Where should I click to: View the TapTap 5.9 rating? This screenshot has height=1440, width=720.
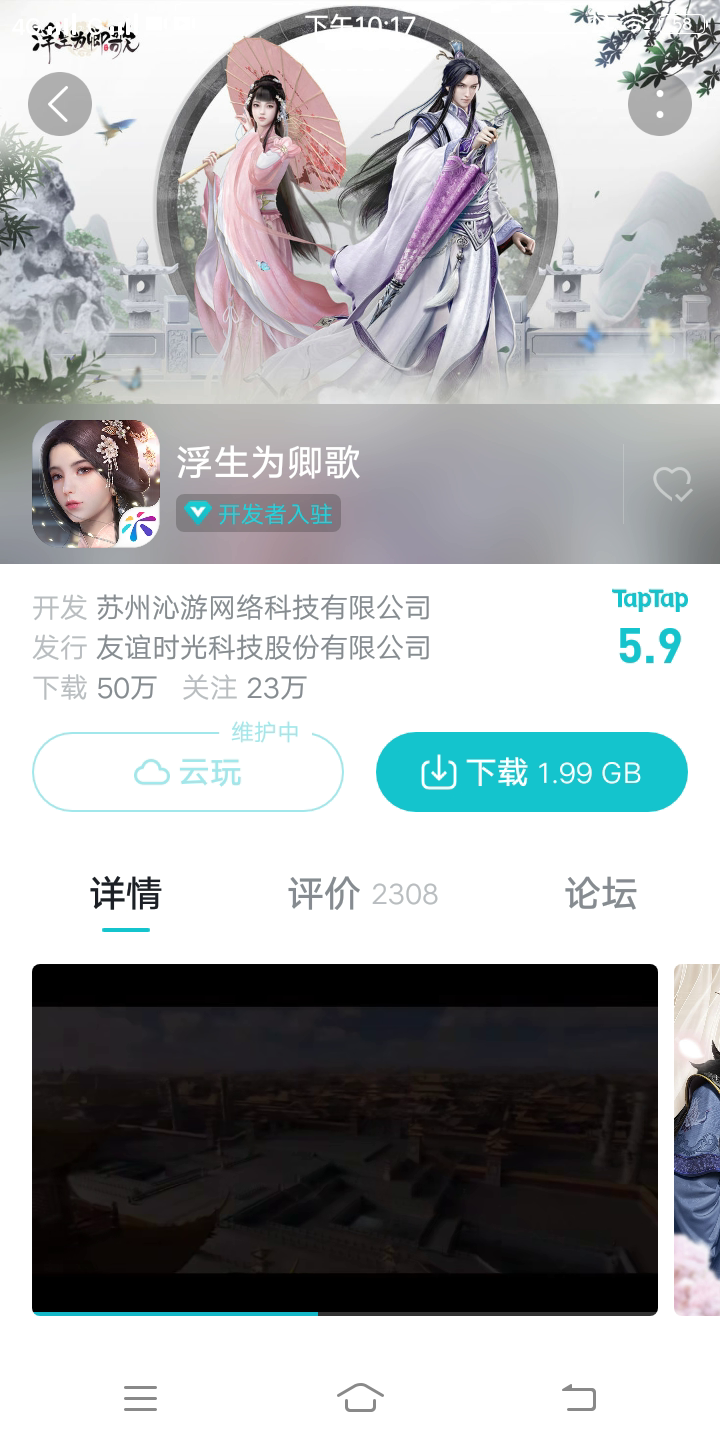(x=649, y=630)
